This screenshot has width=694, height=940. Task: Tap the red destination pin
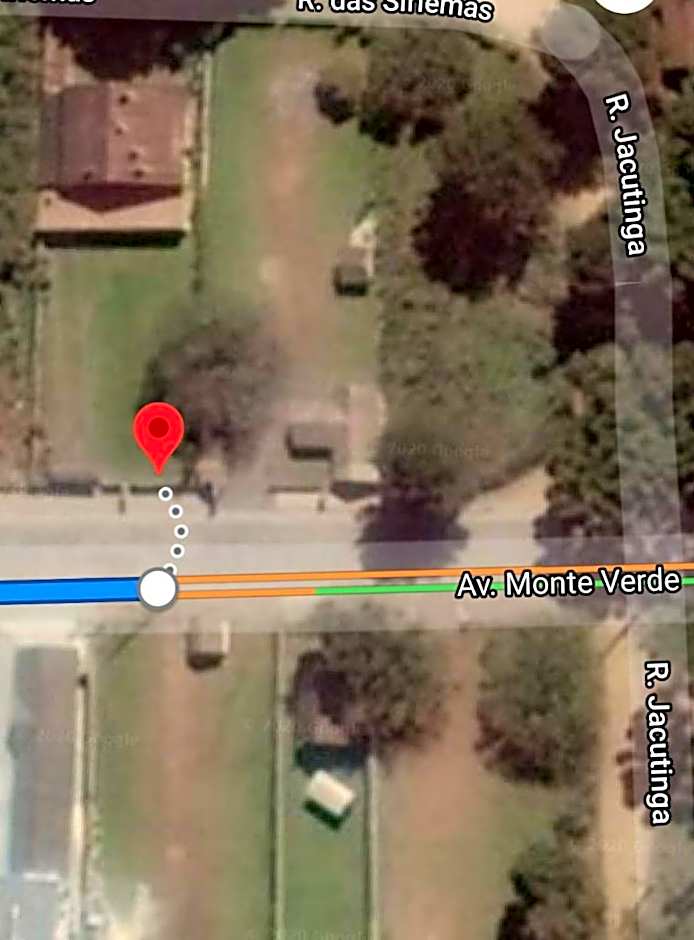click(x=158, y=432)
